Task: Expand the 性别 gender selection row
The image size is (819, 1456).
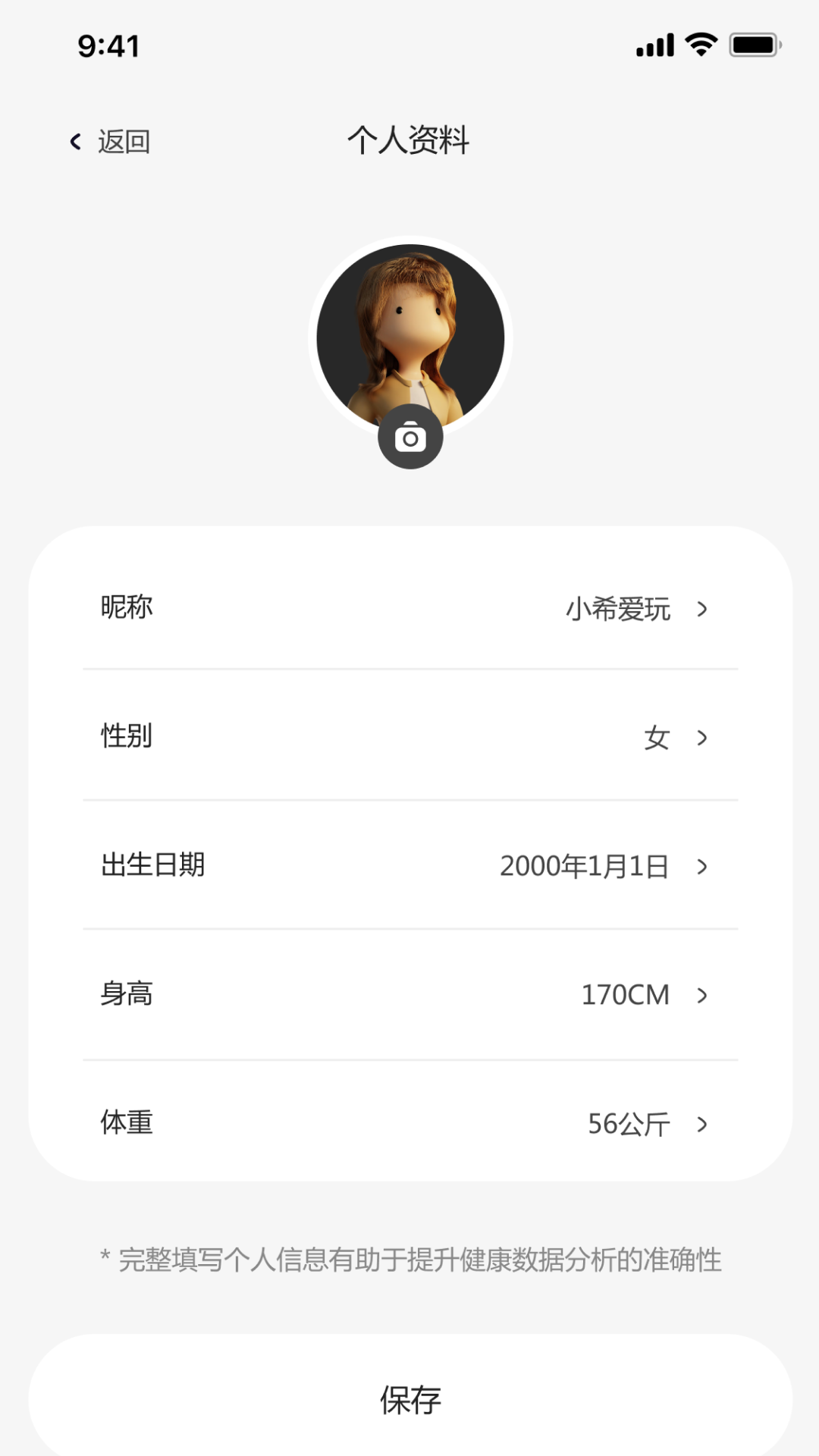Action: pos(409,737)
